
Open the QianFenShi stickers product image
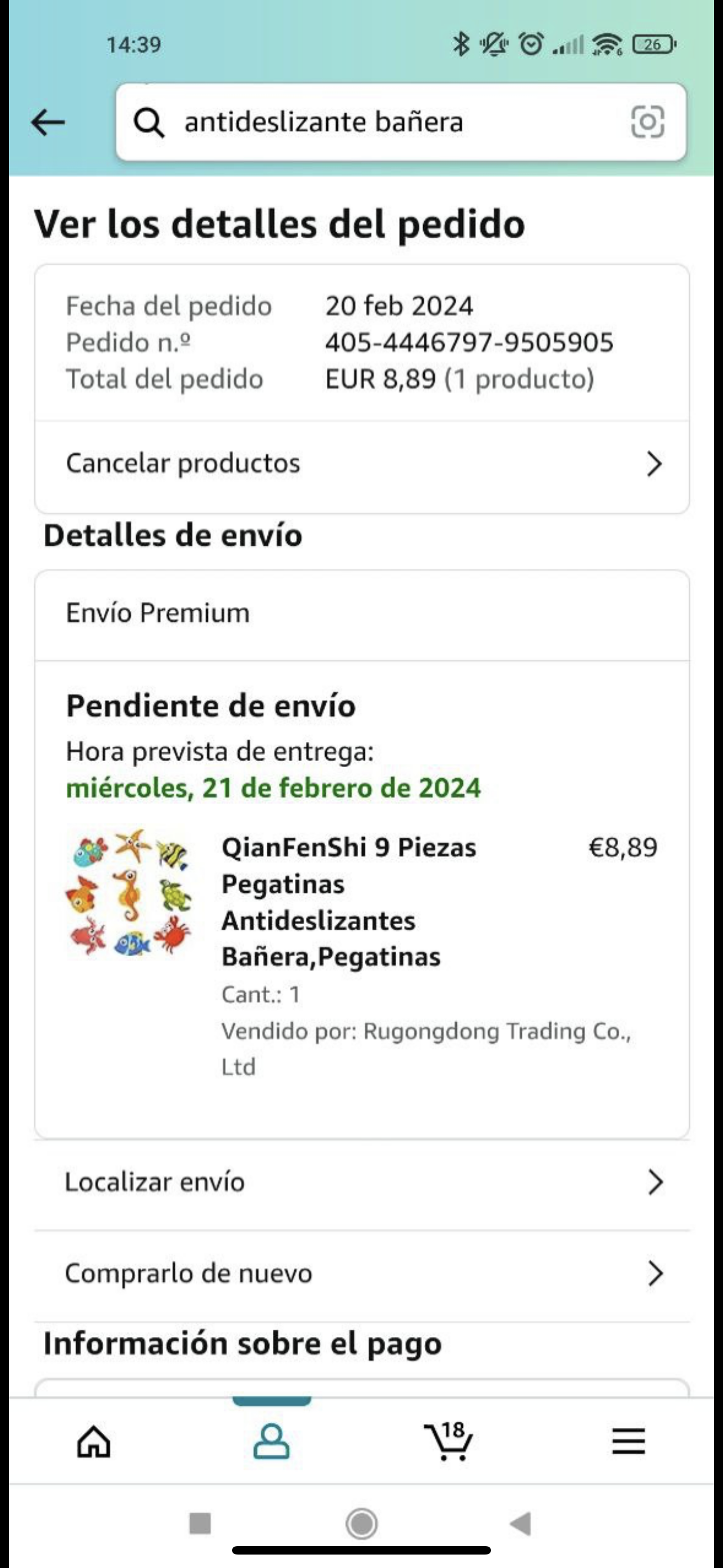coord(129,892)
